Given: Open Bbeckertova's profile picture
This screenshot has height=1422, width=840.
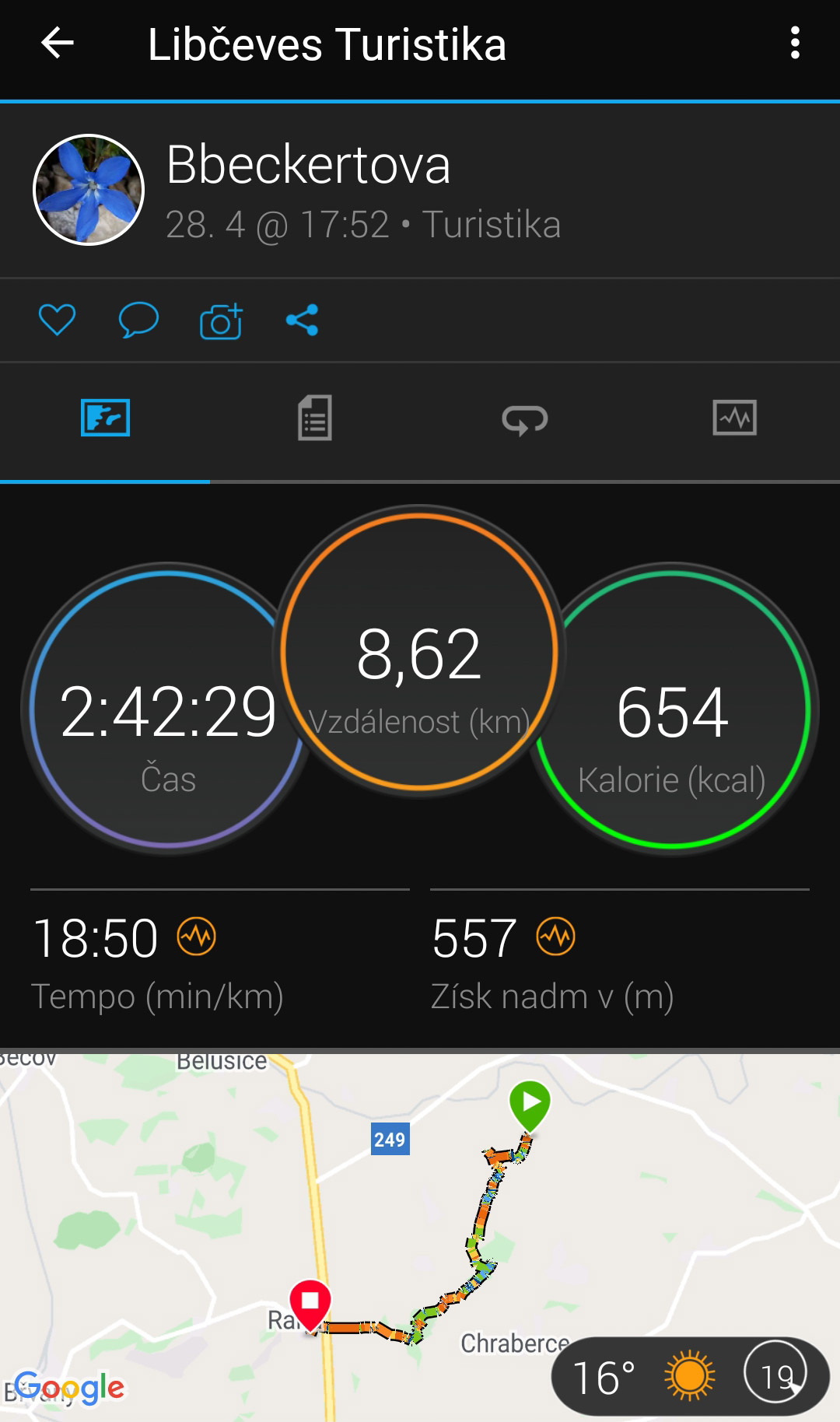Looking at the screenshot, I should pos(89,190).
